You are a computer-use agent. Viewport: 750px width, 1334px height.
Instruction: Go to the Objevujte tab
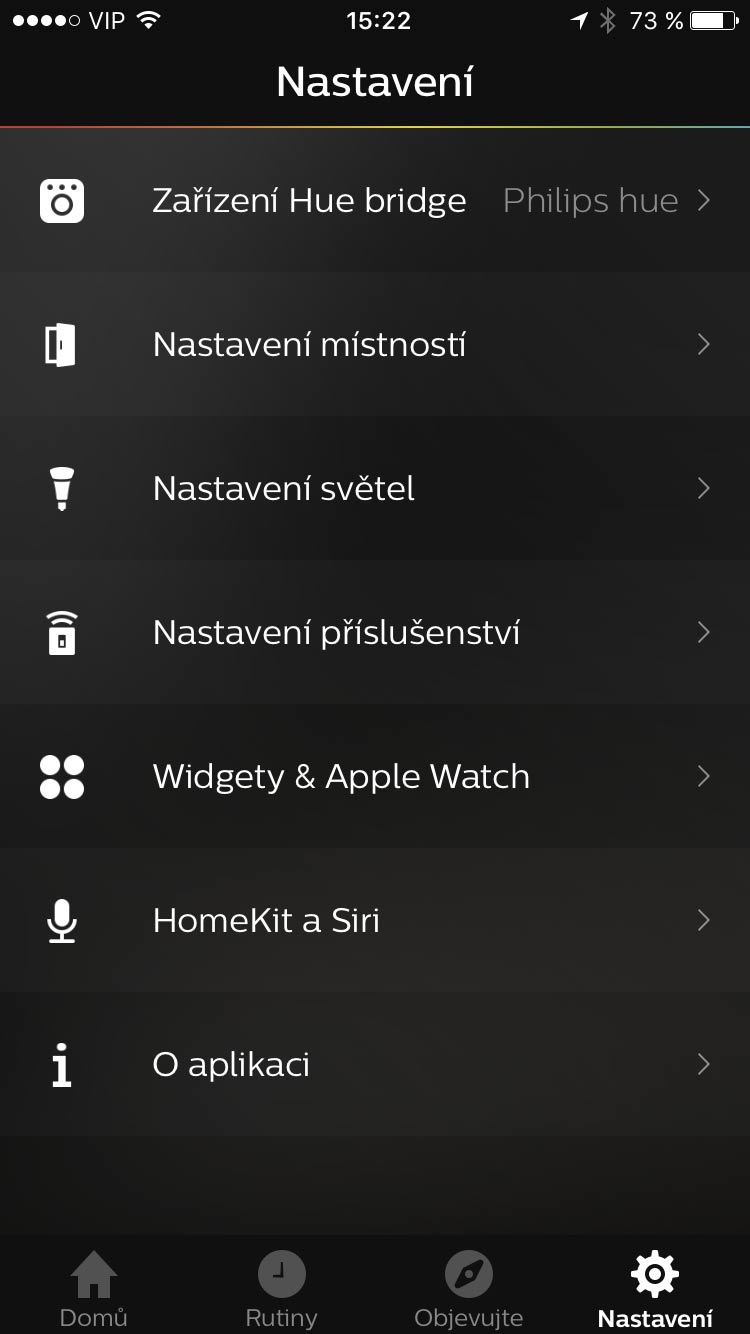[x=468, y=1289]
